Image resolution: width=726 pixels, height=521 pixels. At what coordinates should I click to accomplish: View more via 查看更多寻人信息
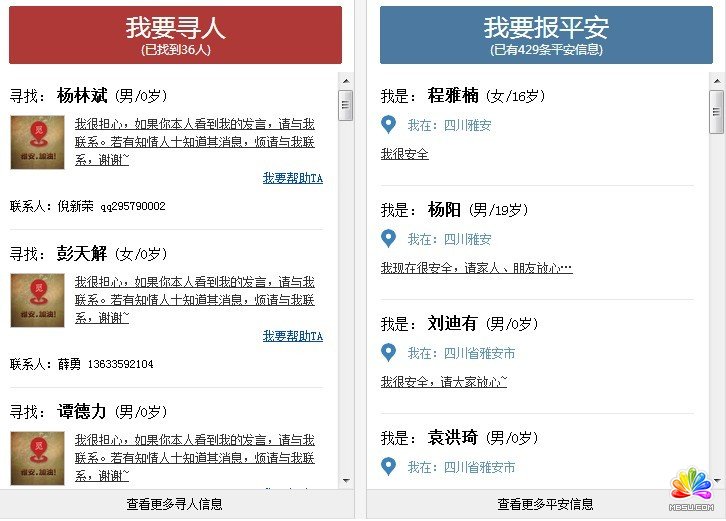174,504
